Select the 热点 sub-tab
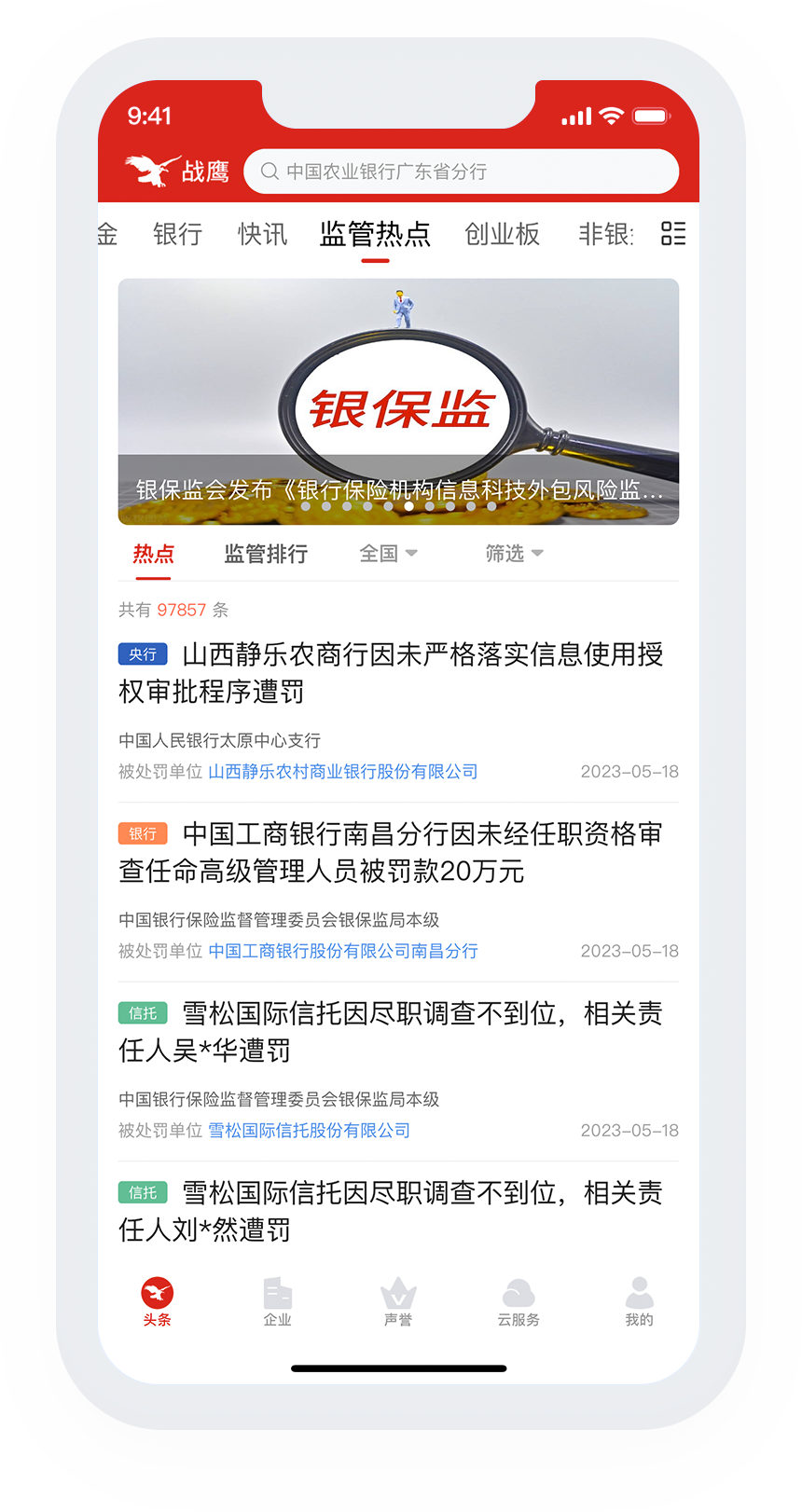 153,554
